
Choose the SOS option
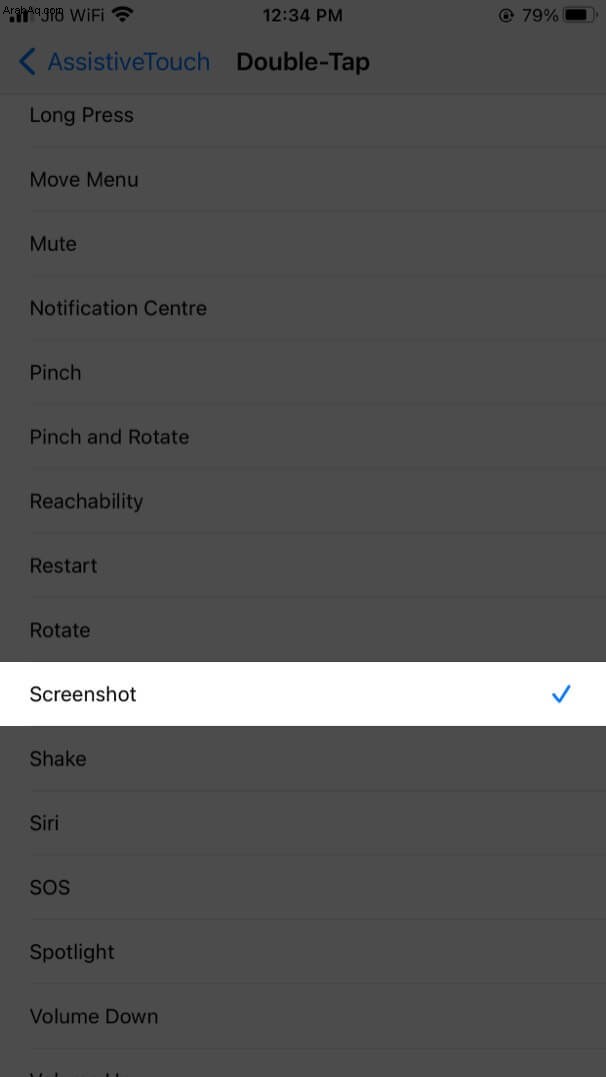303,887
